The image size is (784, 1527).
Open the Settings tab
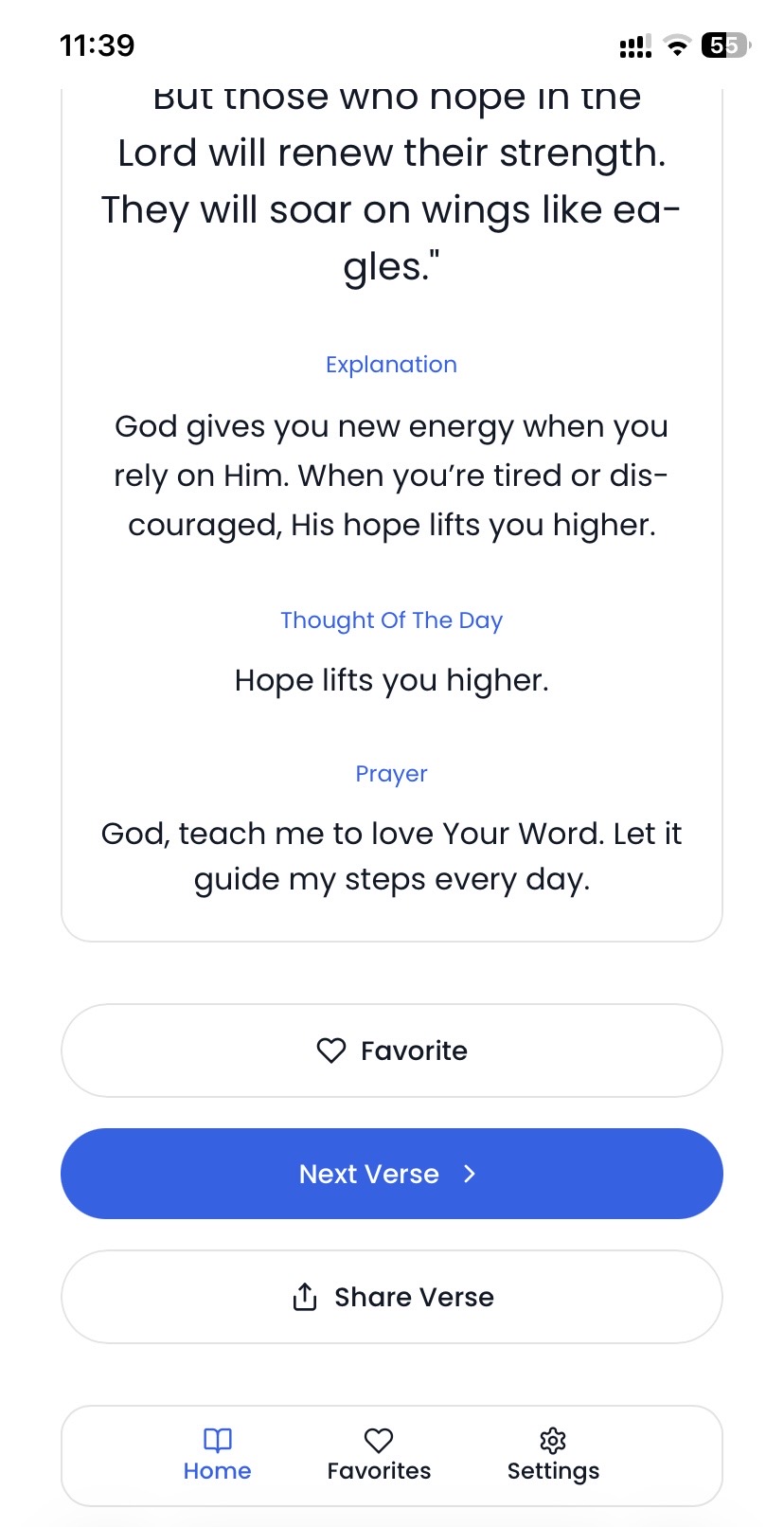coord(553,1455)
